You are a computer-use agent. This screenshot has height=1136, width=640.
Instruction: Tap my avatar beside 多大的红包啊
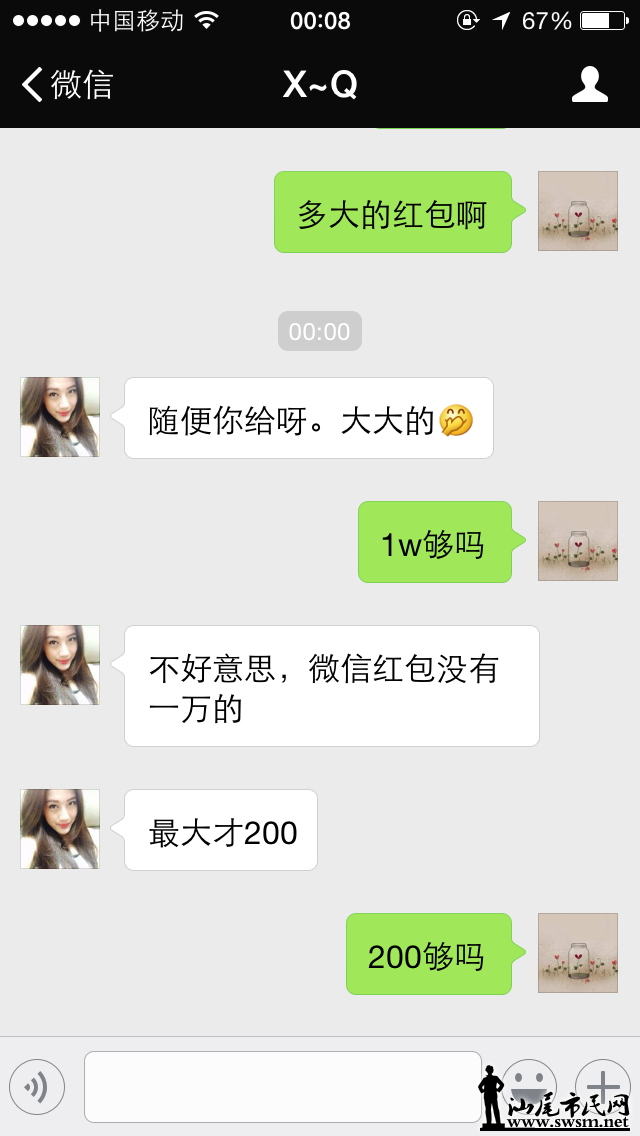point(578,211)
